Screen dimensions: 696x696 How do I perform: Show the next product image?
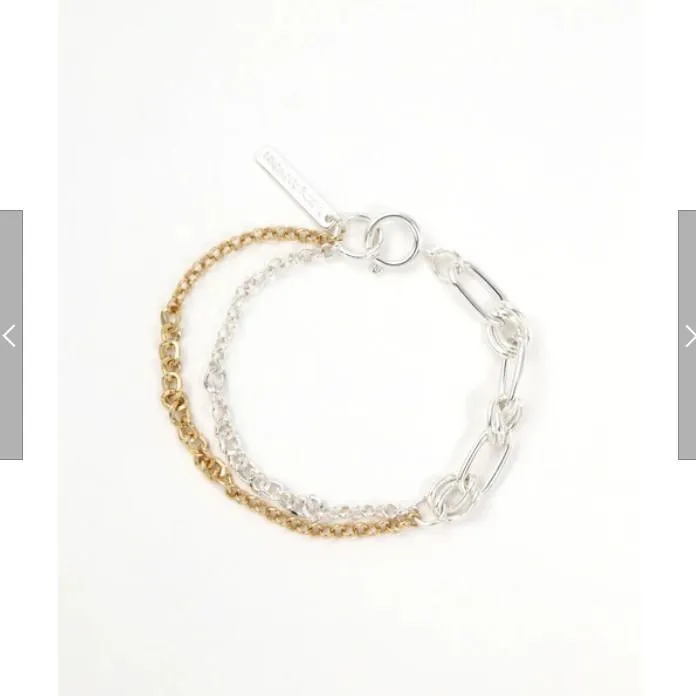687,335
